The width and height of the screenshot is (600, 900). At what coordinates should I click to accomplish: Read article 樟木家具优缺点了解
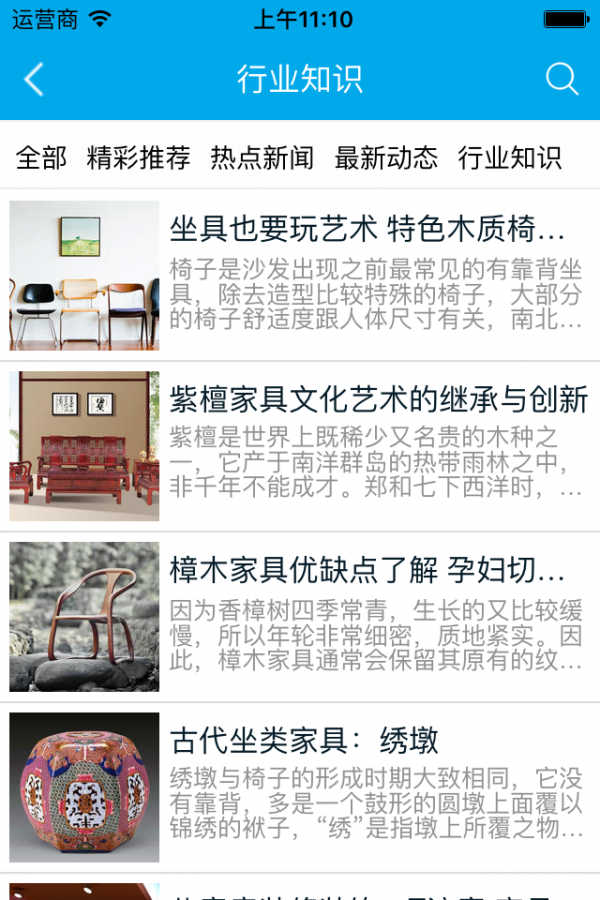click(x=367, y=571)
